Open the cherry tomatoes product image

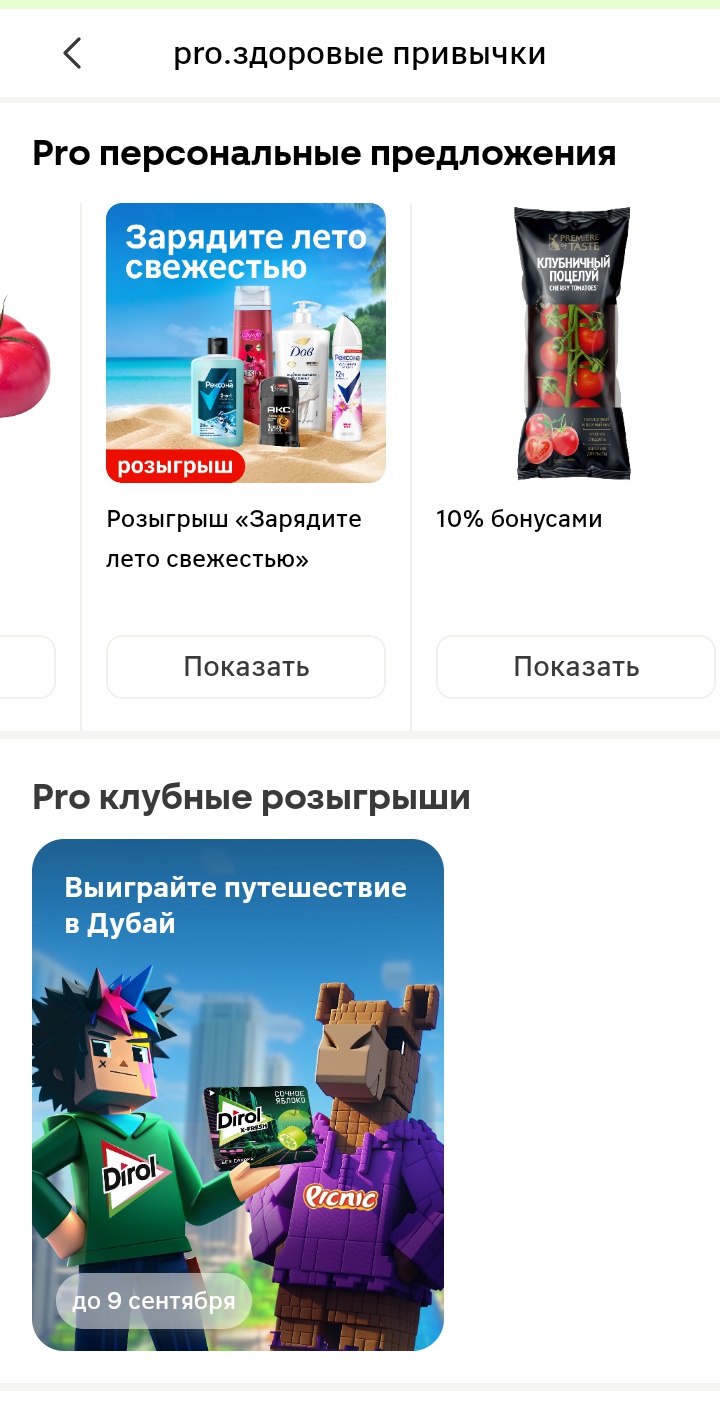572,342
